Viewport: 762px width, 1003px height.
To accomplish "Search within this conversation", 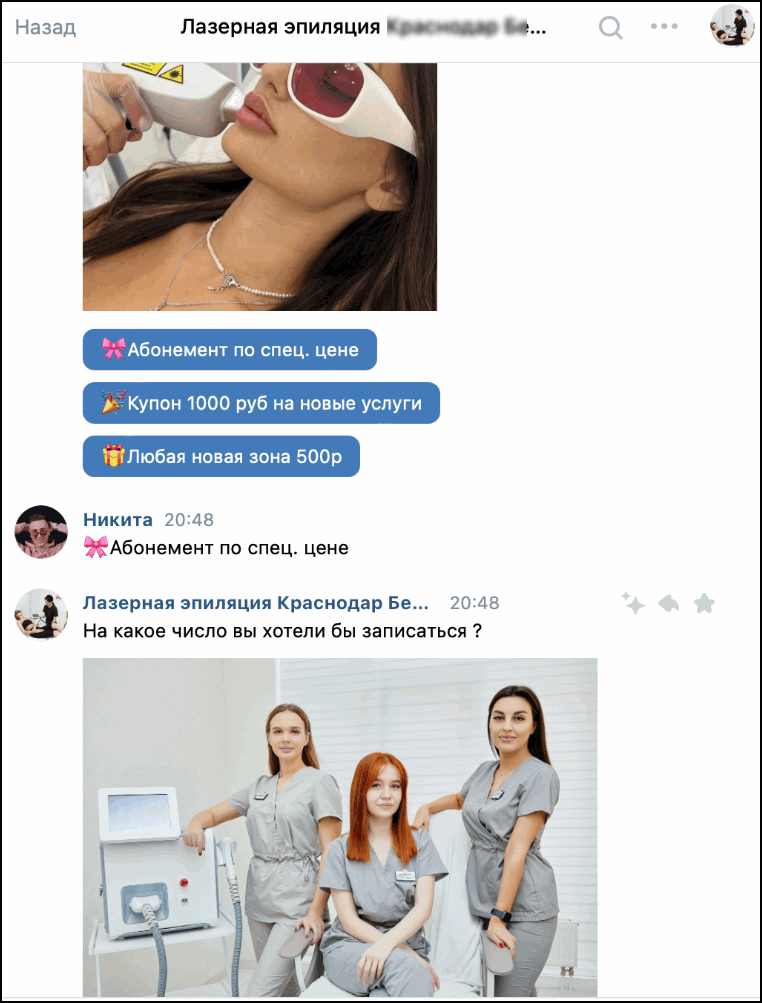I will coord(610,27).
